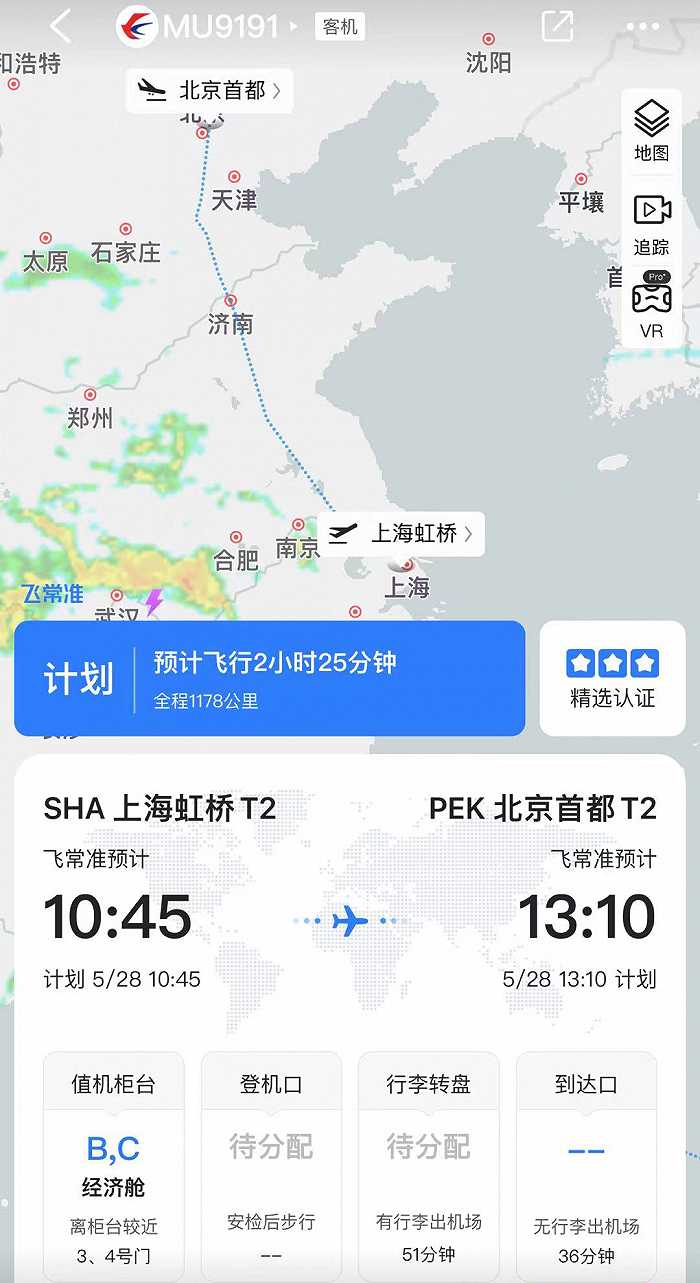Open the 北京首都 airport label on map

(210, 91)
